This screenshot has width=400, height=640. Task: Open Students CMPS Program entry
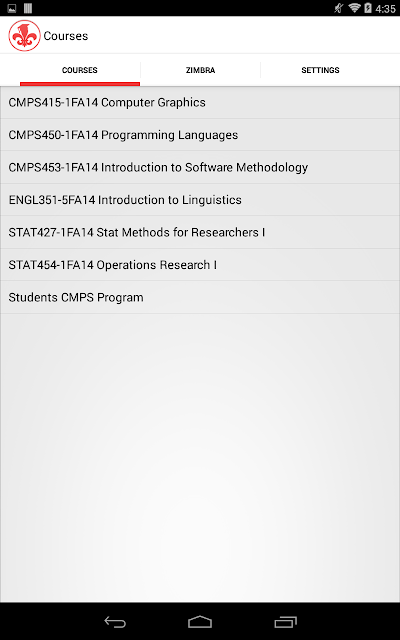coord(200,298)
